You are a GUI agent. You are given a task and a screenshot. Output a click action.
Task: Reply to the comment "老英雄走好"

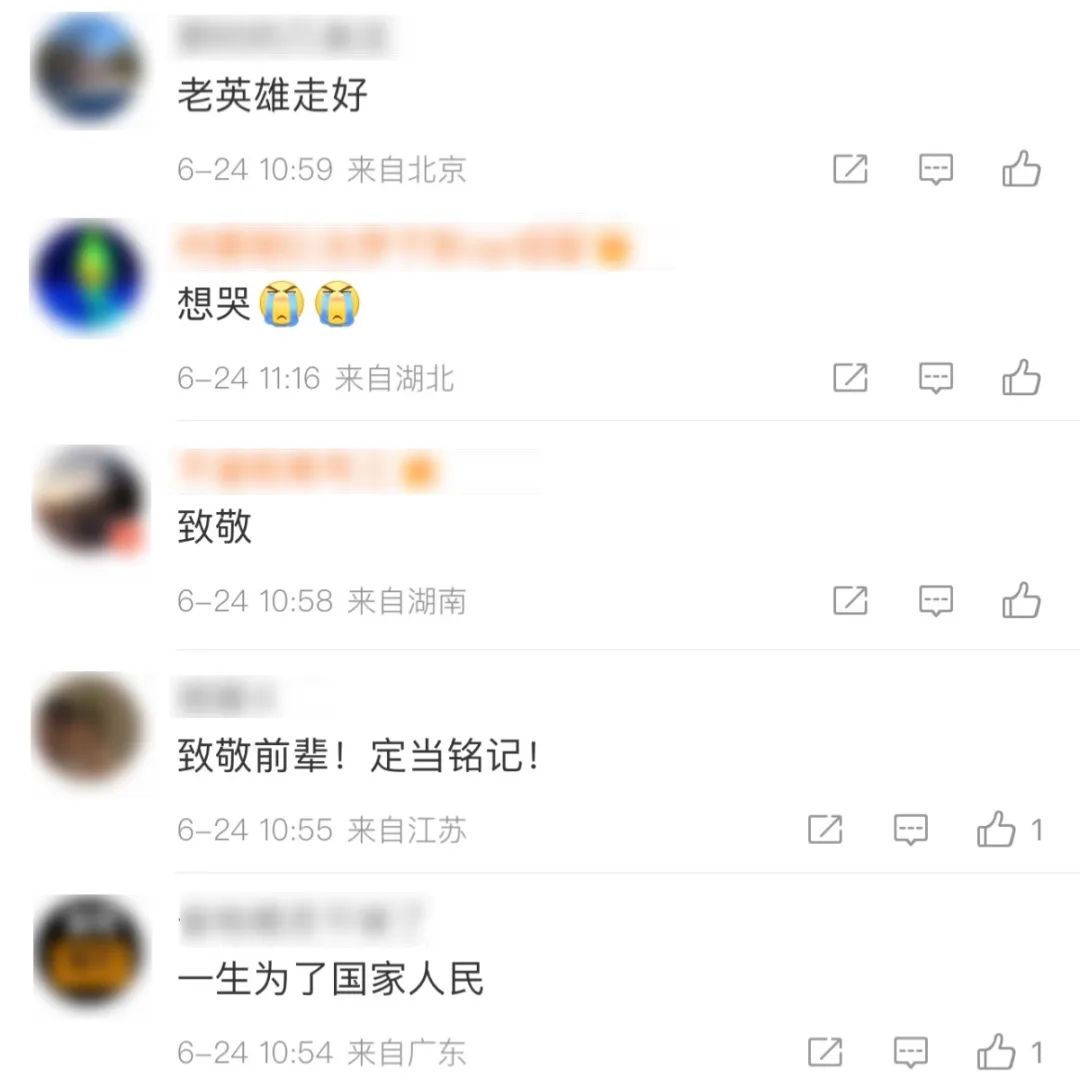tap(936, 170)
